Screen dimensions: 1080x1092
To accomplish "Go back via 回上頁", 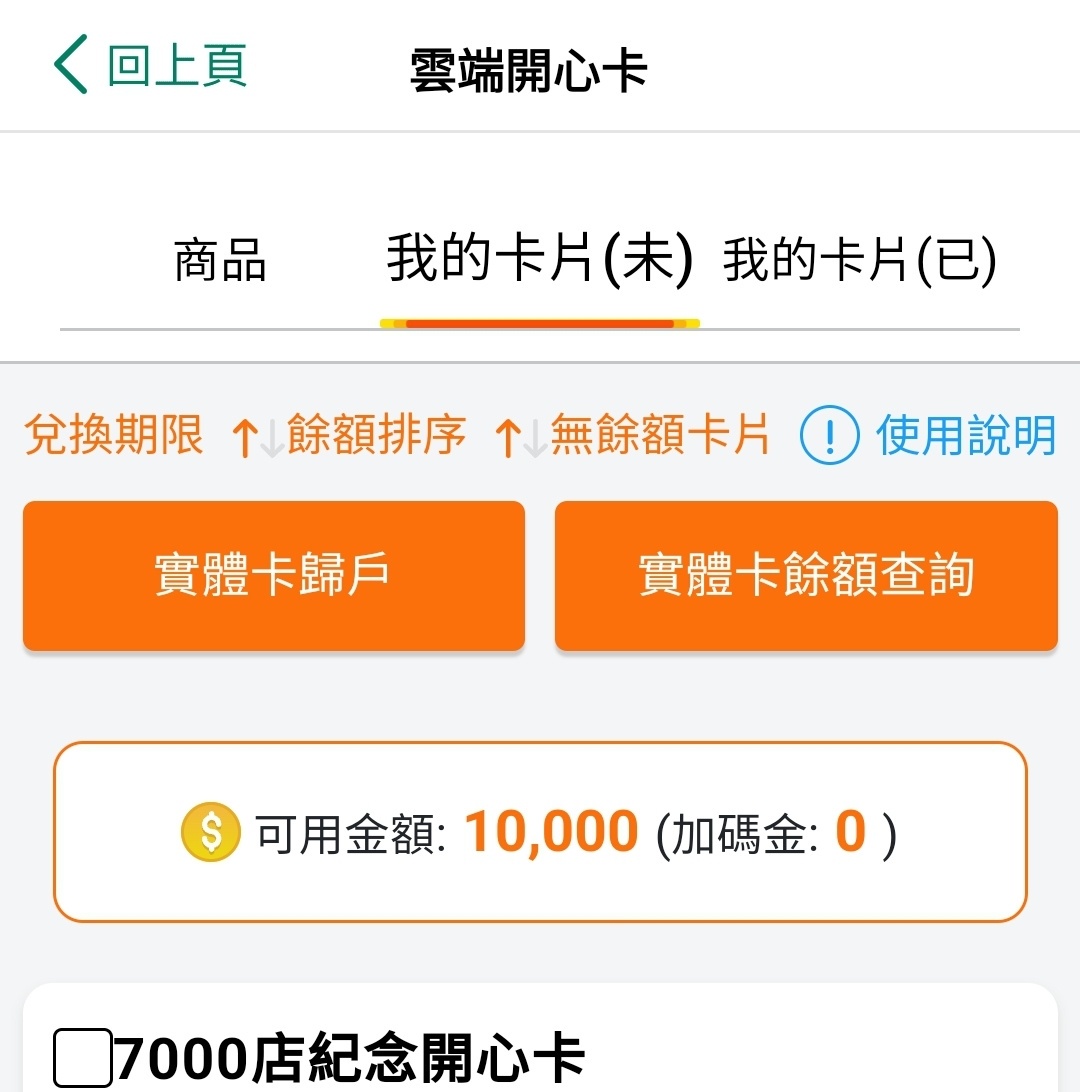I will [x=150, y=66].
